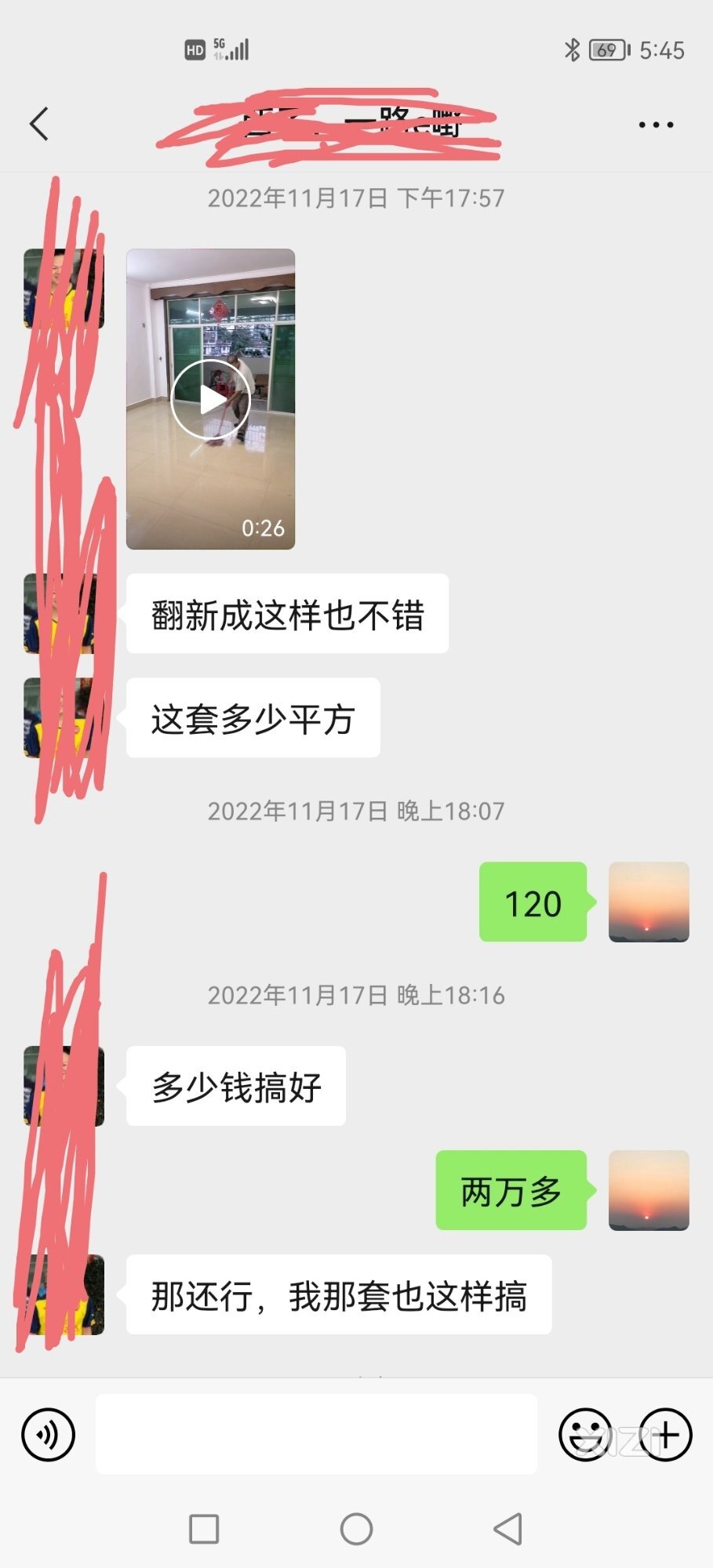Screen dimensions: 713x1568
Task: Open contact avatar beside 多少钱搞好
Action: coord(64,1086)
